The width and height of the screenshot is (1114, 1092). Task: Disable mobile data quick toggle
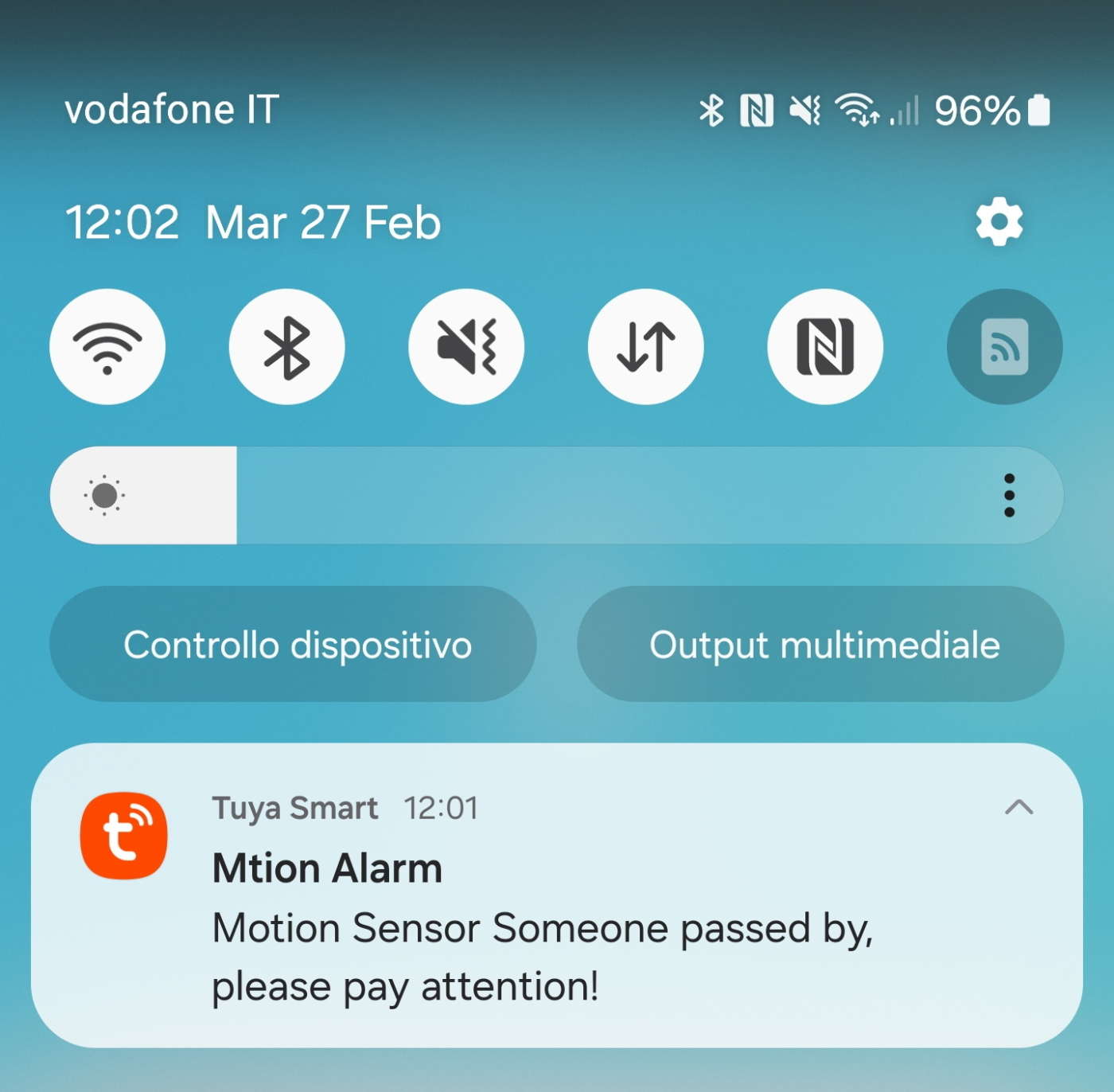pyautogui.click(x=645, y=347)
